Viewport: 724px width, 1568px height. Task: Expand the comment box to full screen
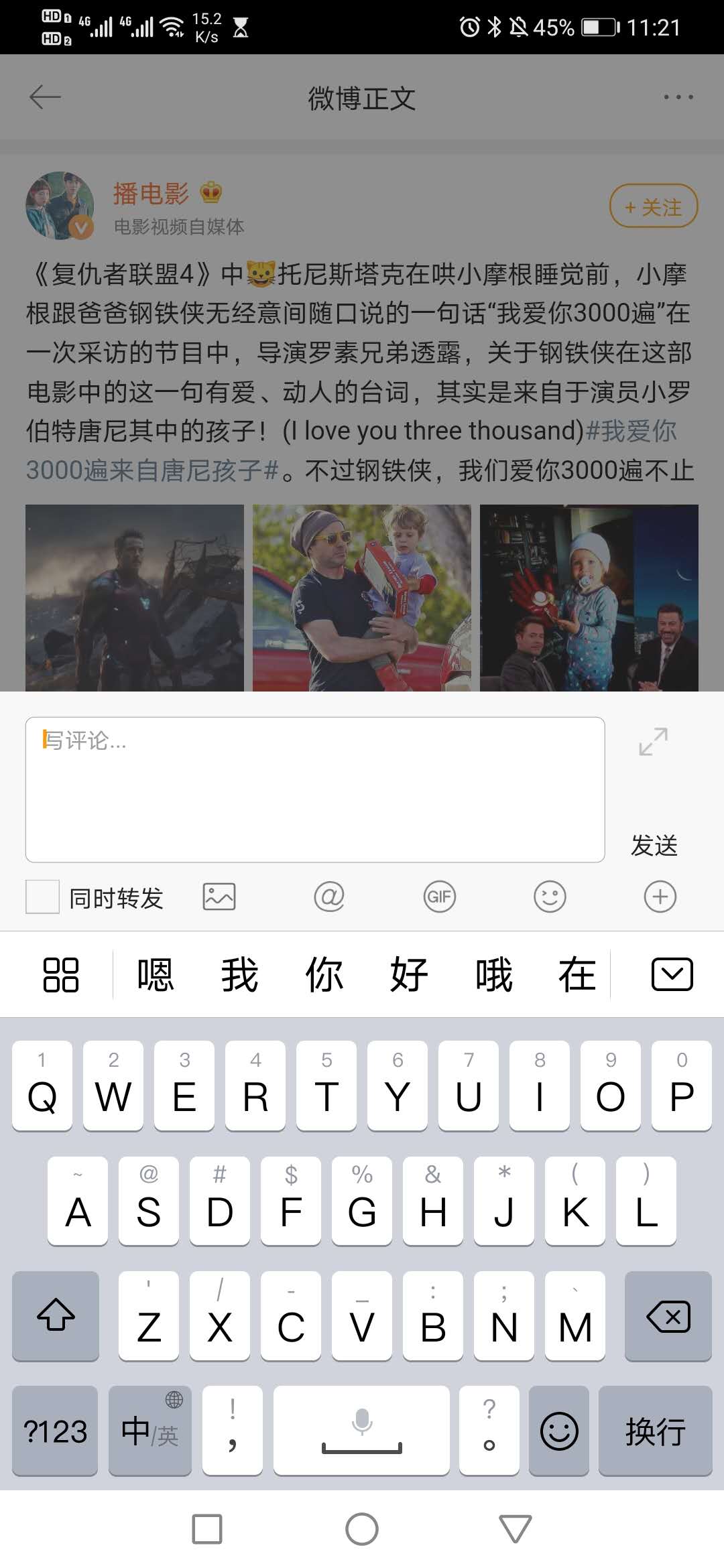point(653,742)
